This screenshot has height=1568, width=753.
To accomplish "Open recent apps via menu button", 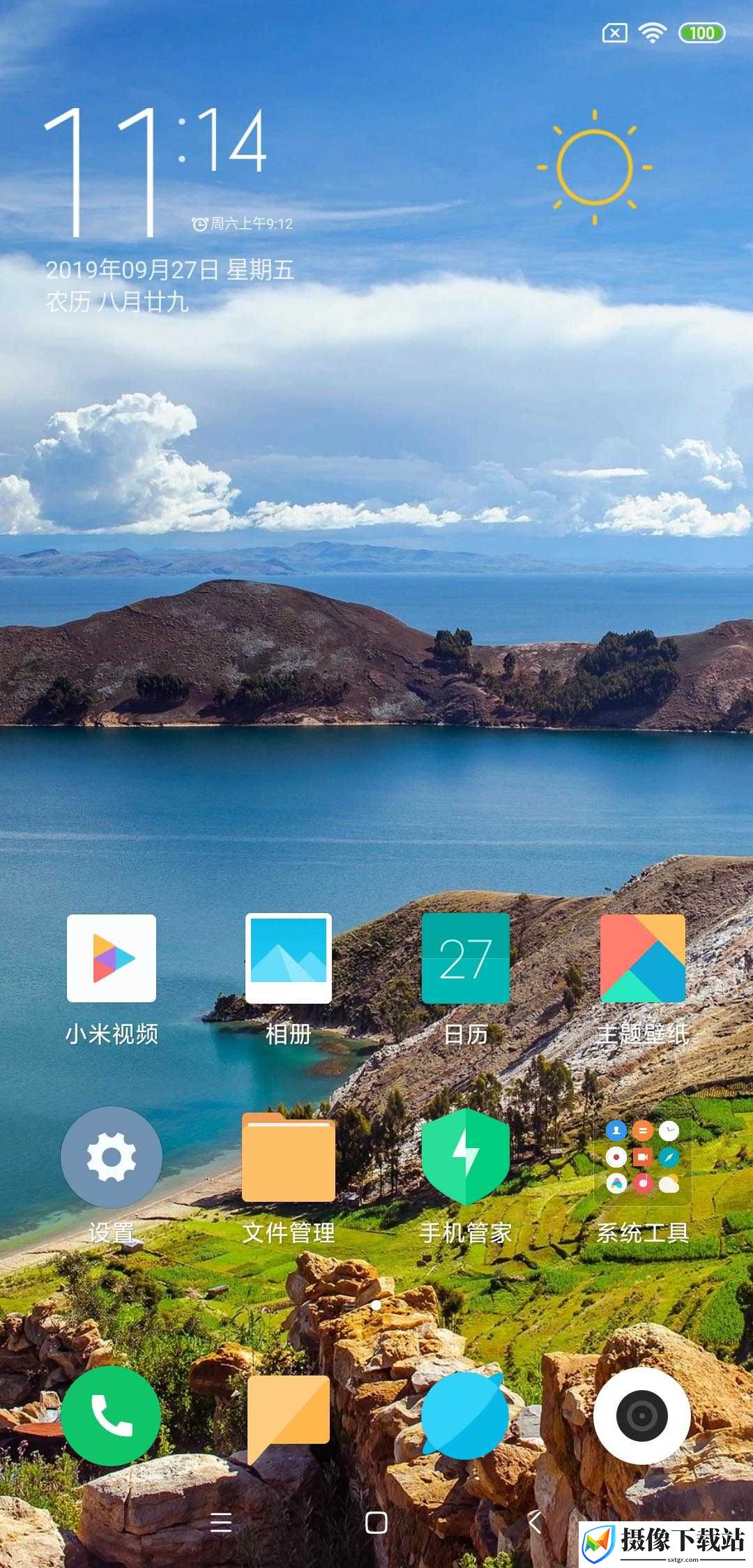I will tap(221, 1522).
